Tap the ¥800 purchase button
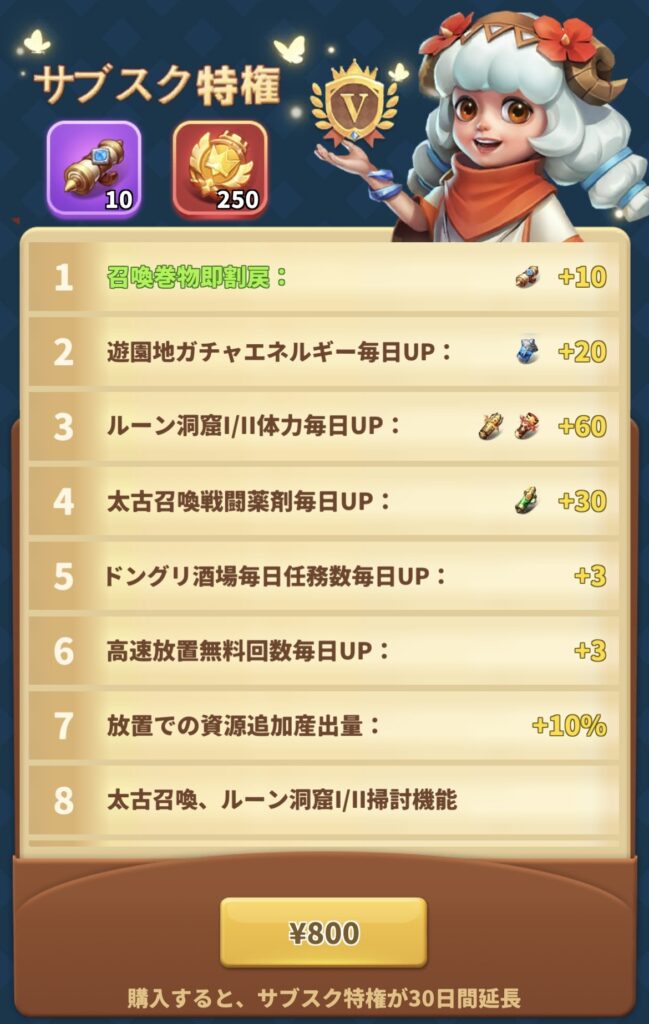 point(323,932)
